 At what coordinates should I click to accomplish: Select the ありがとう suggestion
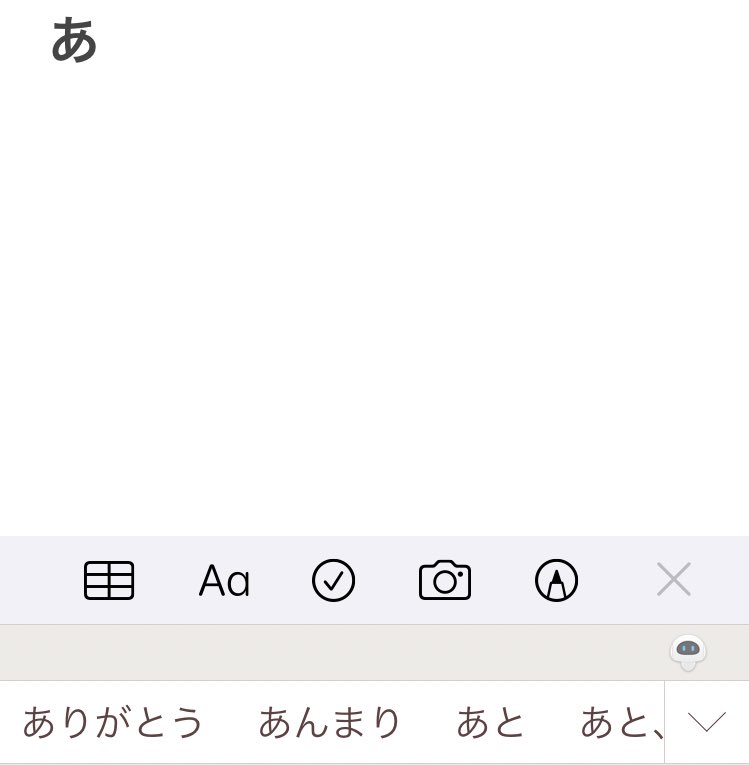tap(113, 722)
